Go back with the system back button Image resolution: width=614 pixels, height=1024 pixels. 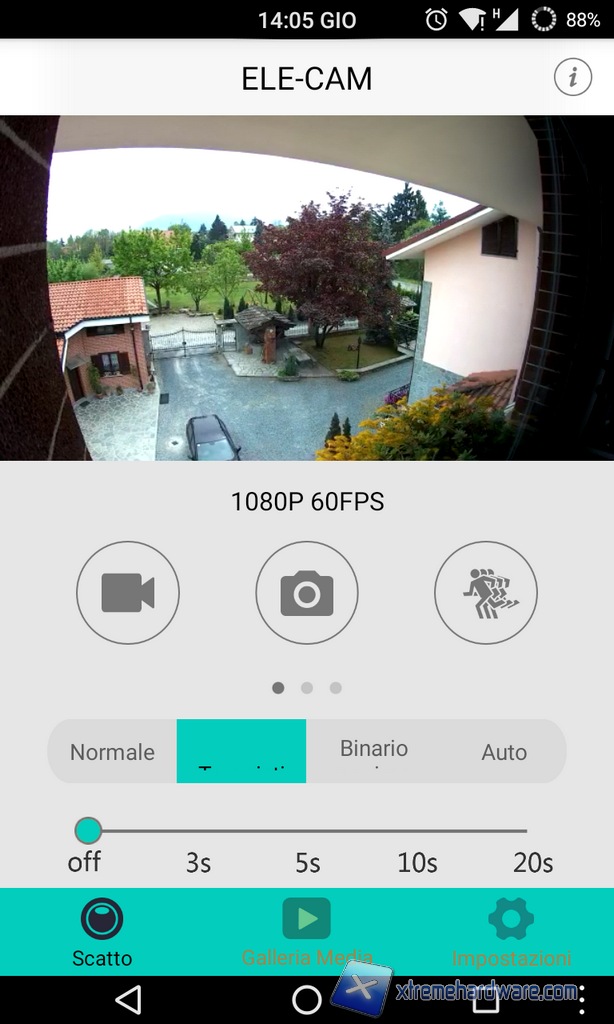pyautogui.click(x=128, y=999)
